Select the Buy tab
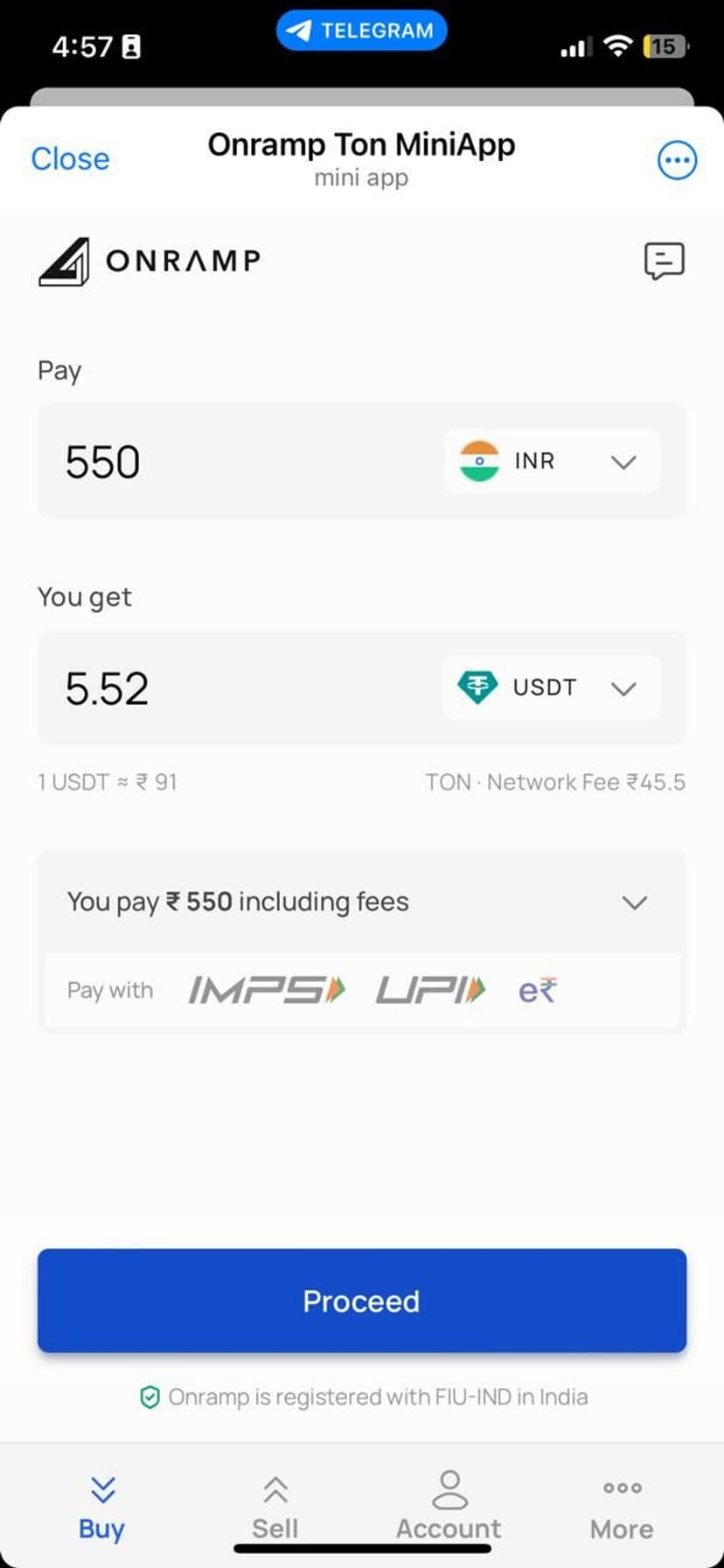This screenshot has height=1568, width=724. [x=101, y=1506]
